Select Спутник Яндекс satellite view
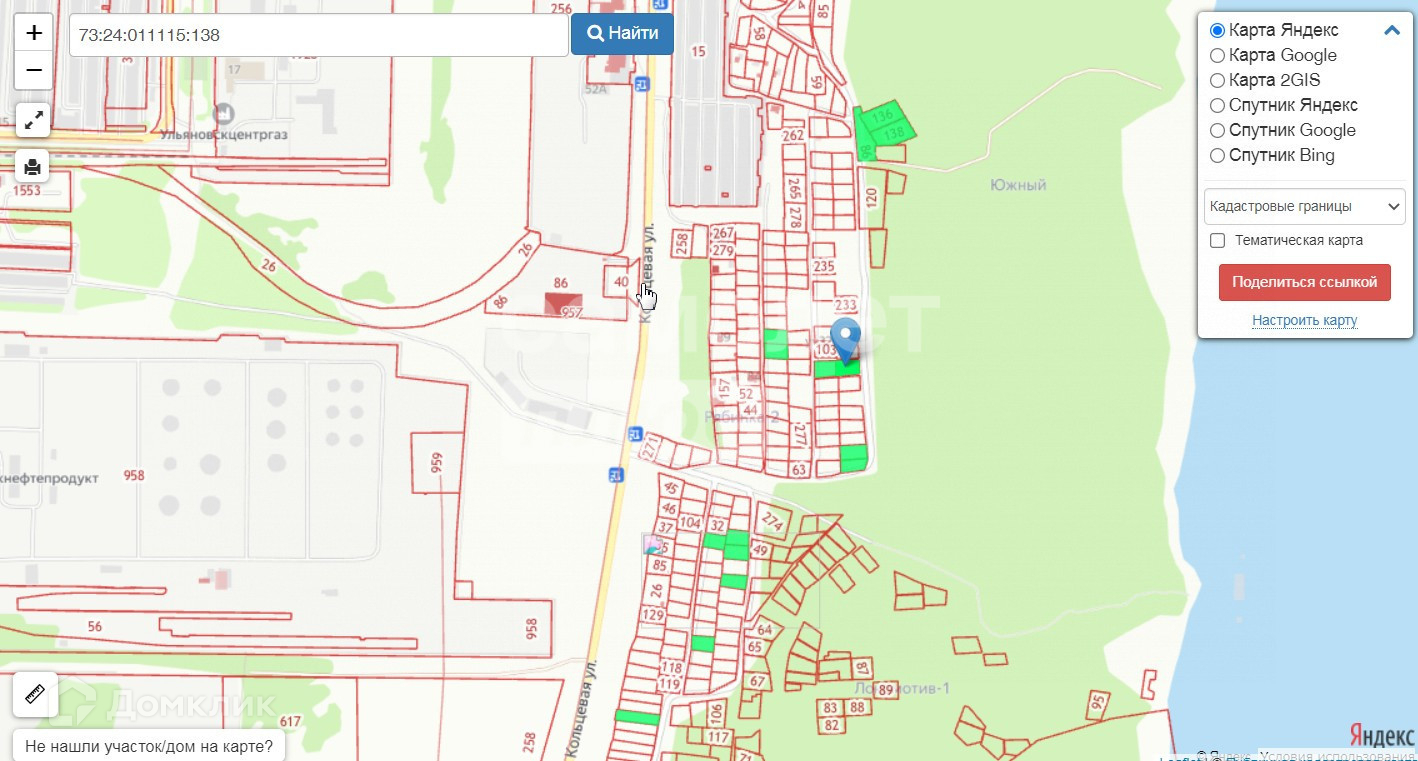The height and width of the screenshot is (761, 1418). coord(1218,105)
